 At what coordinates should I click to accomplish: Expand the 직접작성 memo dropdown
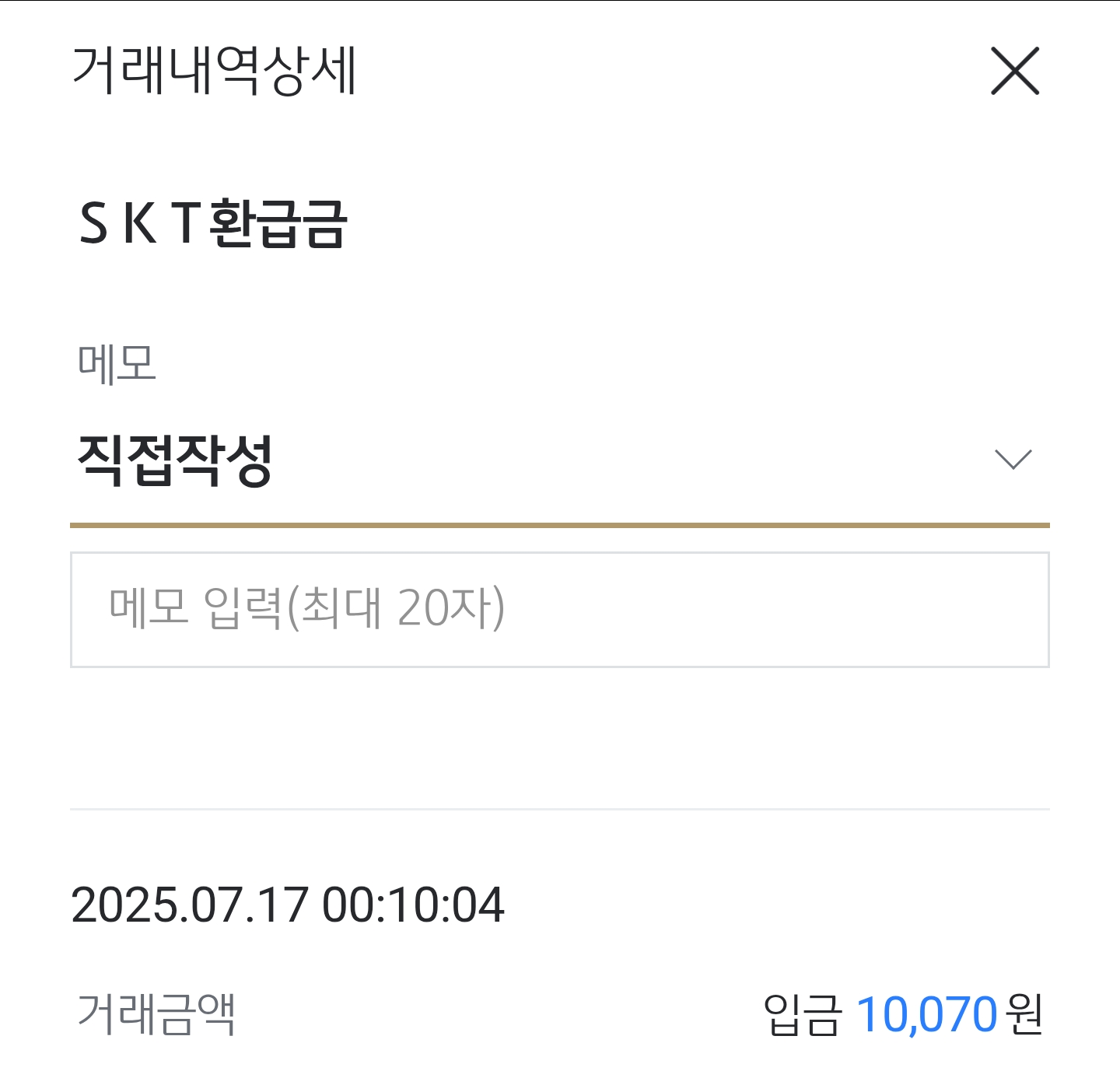point(1013,460)
